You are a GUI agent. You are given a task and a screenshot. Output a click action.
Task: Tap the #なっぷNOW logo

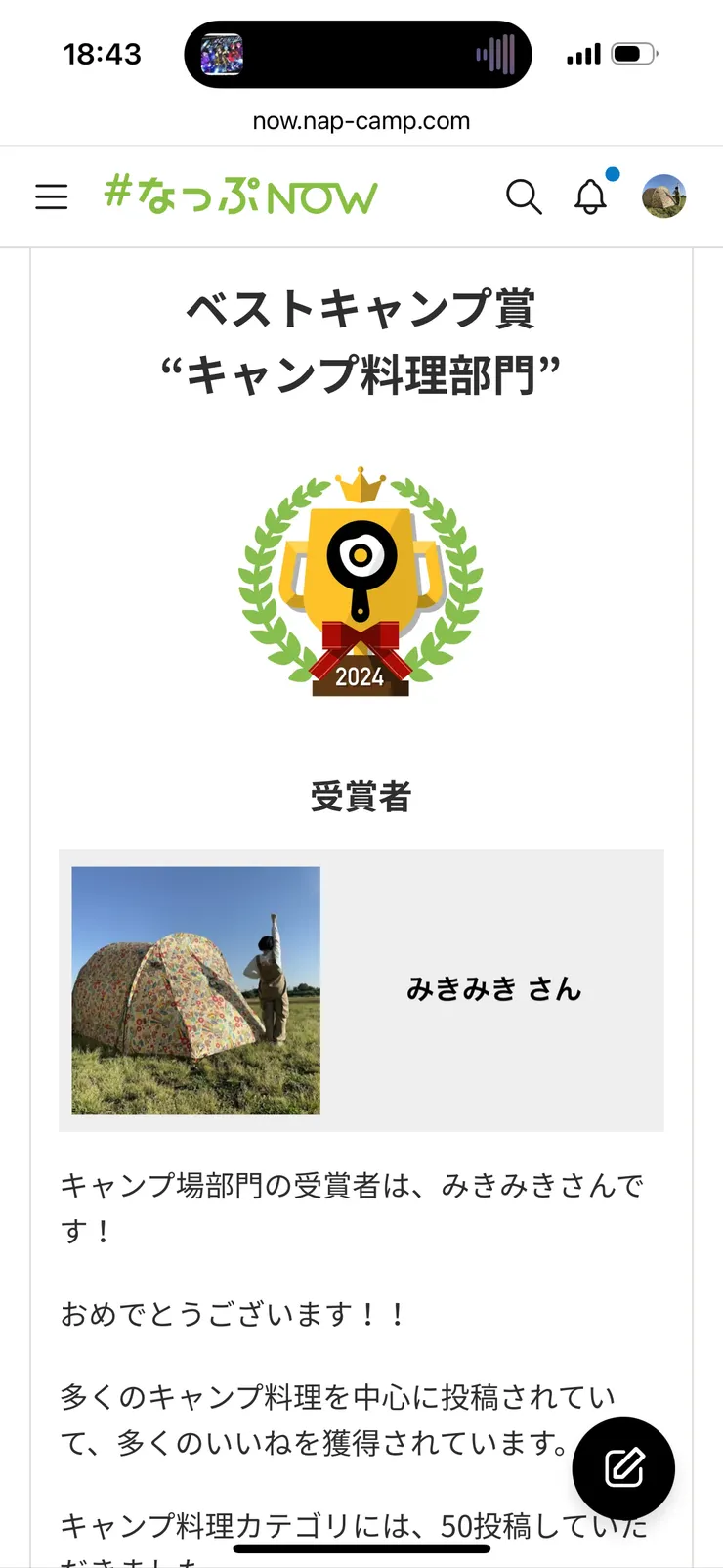point(240,196)
